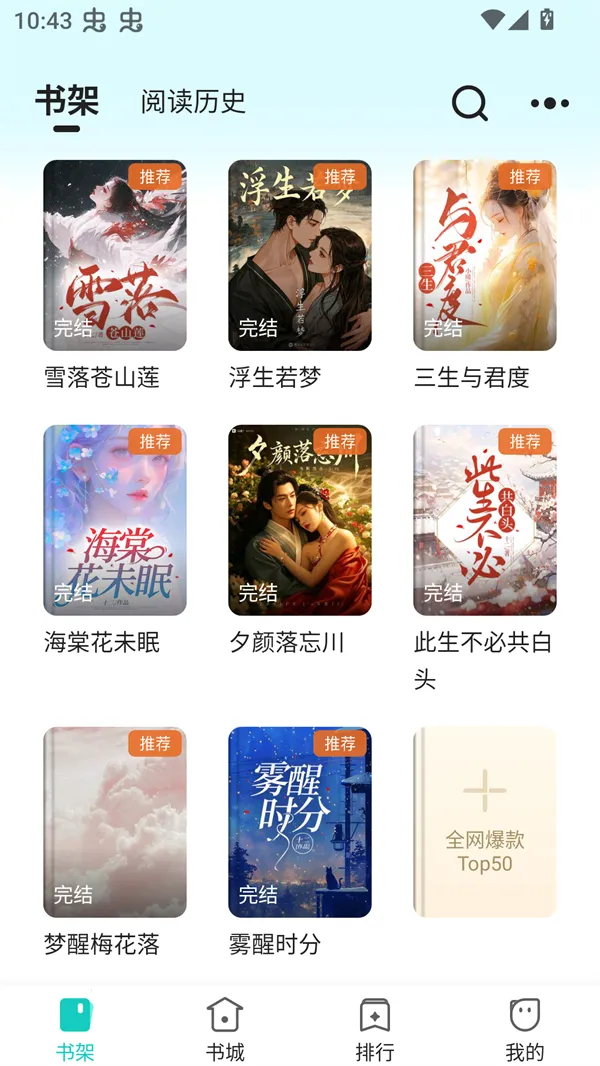The width and height of the screenshot is (600, 1066).
Task: Open the three-dot overflow menu
Action: 549,103
